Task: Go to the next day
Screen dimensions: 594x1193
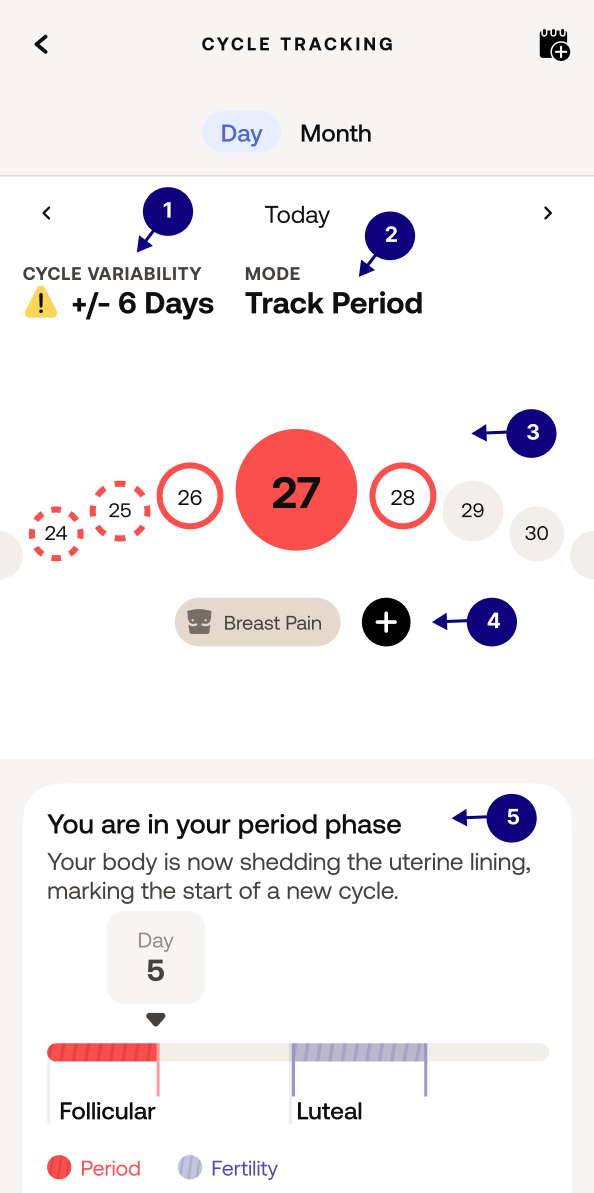Action: pos(548,214)
